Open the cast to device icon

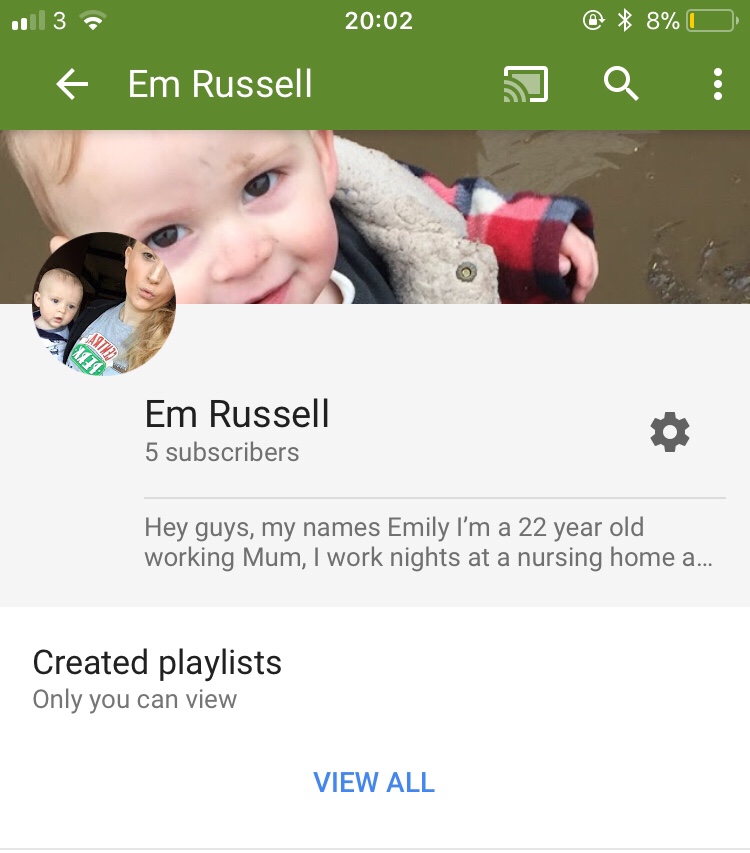(525, 85)
